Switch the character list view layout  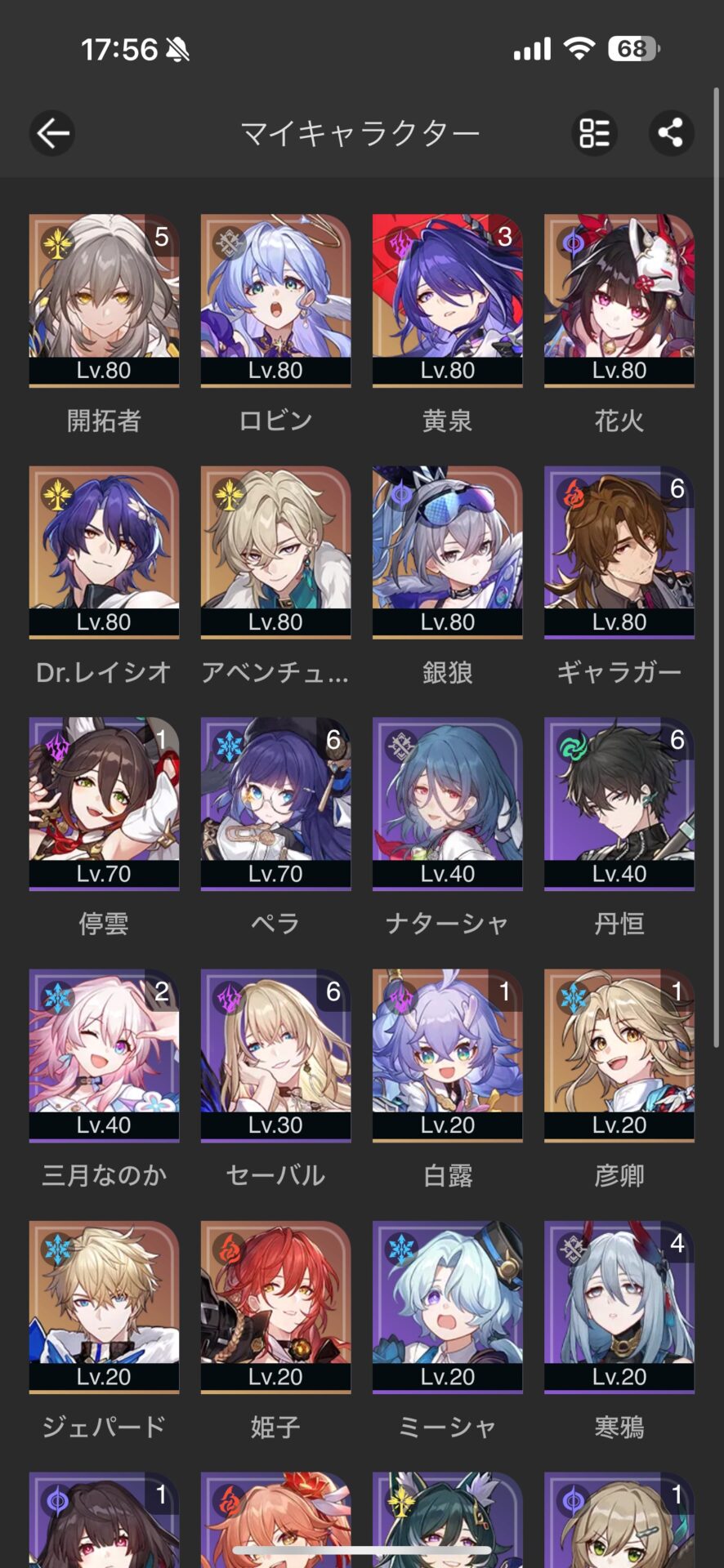(594, 133)
